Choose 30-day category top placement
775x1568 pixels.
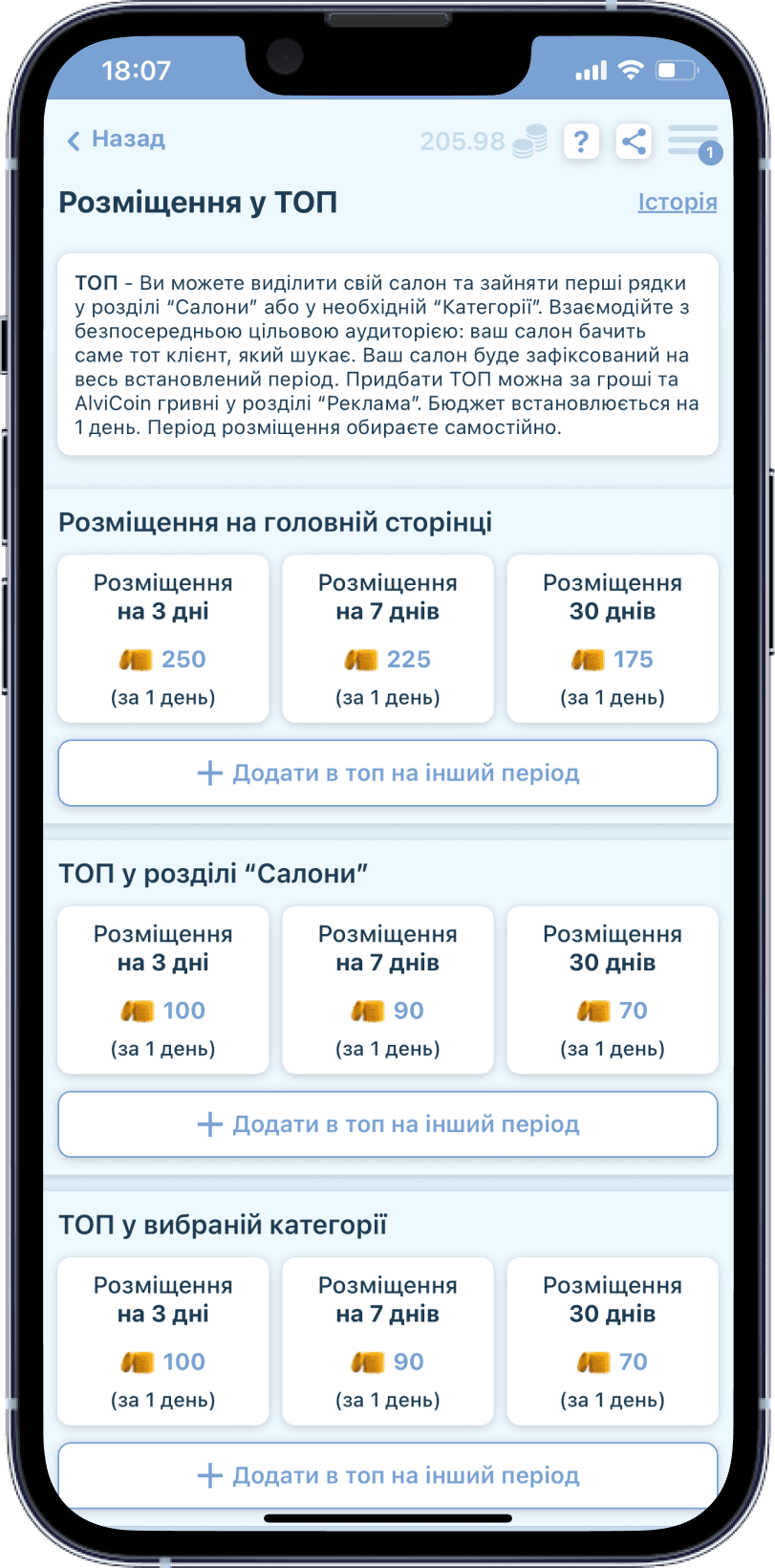click(x=613, y=1341)
